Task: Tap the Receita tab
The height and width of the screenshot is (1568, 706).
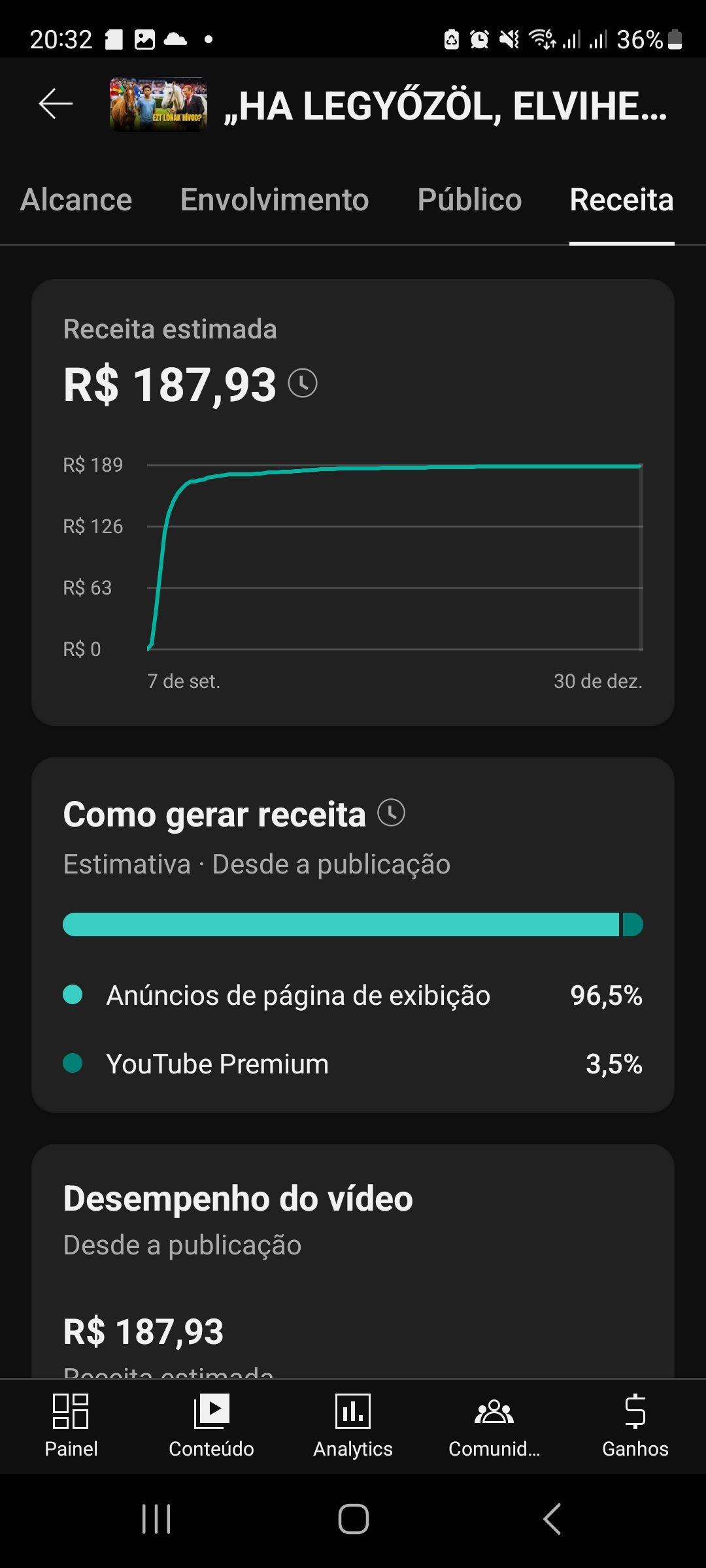Action: [x=621, y=200]
